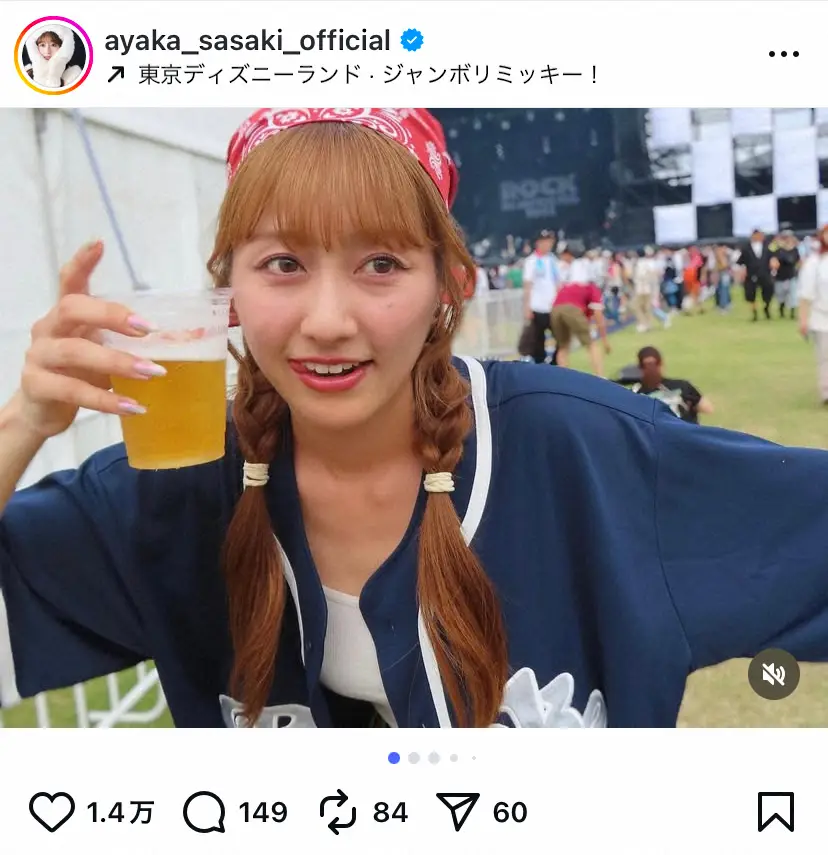This screenshot has height=855, width=828.
Task: Repost using the two-arrow icon
Action: point(336,812)
